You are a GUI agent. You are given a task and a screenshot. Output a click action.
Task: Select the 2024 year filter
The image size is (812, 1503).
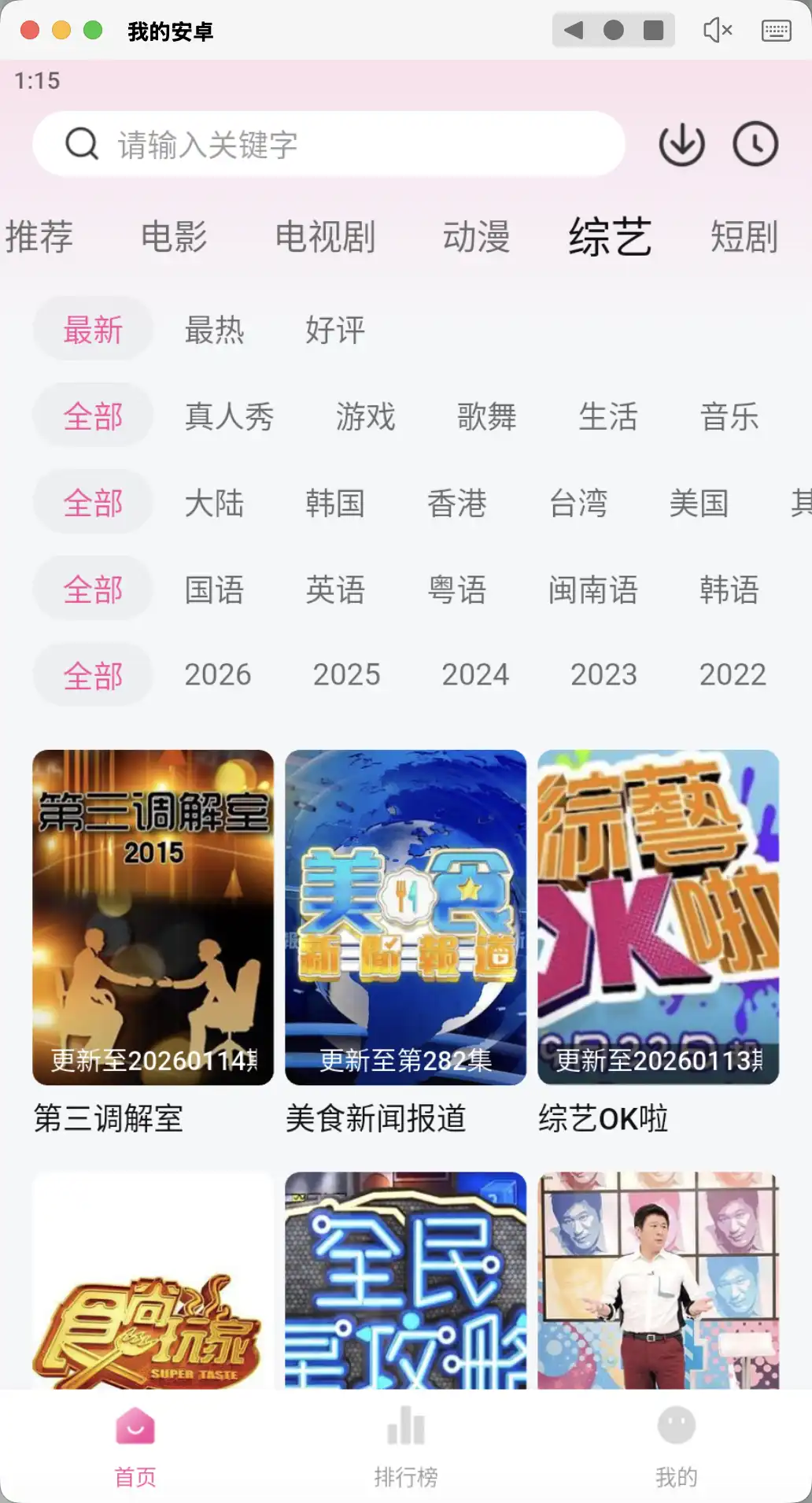point(475,674)
